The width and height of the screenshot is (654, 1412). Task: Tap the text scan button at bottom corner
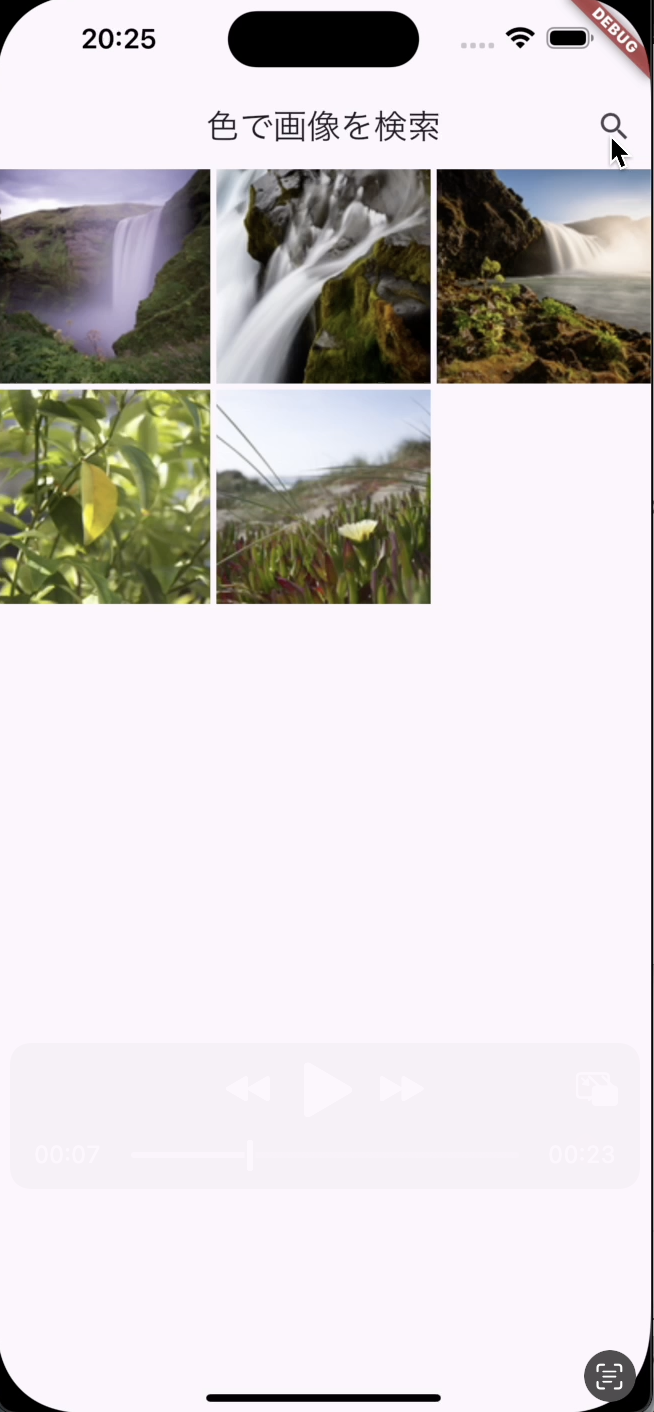(609, 1375)
